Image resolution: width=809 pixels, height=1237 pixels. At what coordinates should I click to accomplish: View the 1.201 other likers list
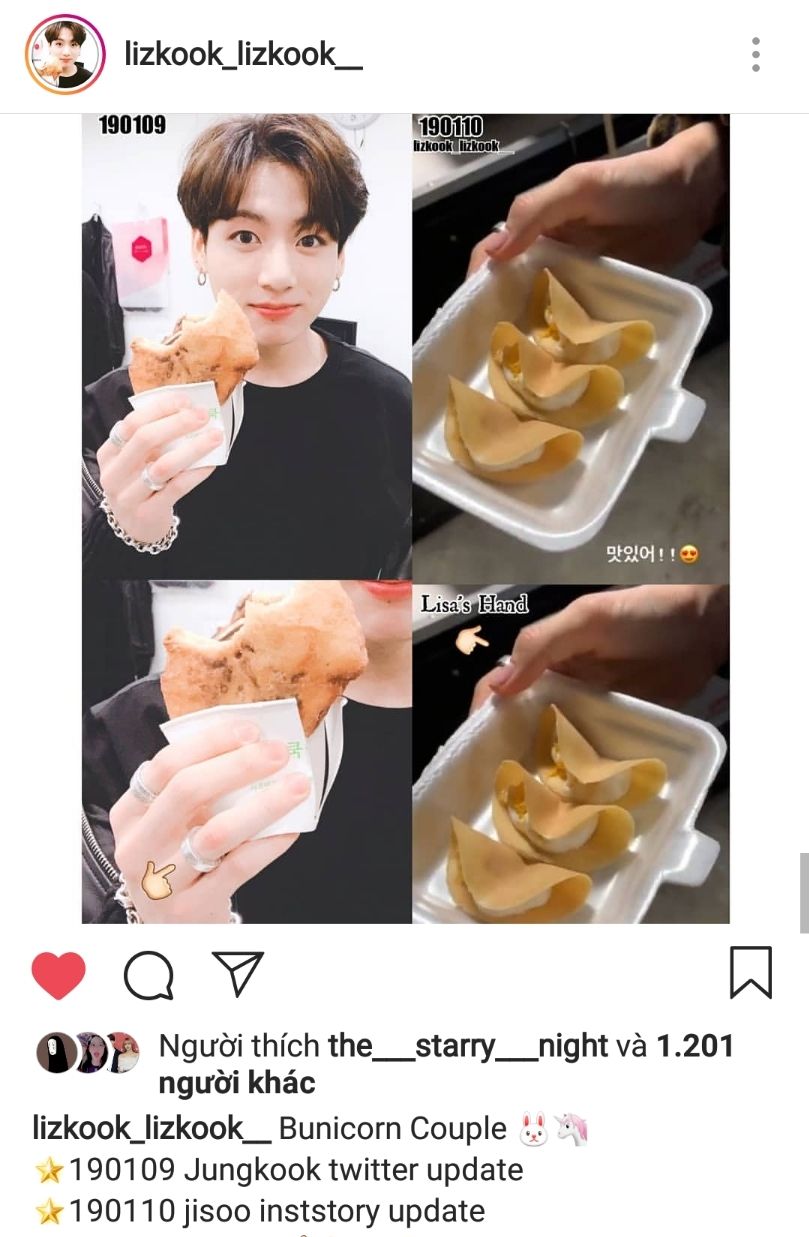(694, 1046)
